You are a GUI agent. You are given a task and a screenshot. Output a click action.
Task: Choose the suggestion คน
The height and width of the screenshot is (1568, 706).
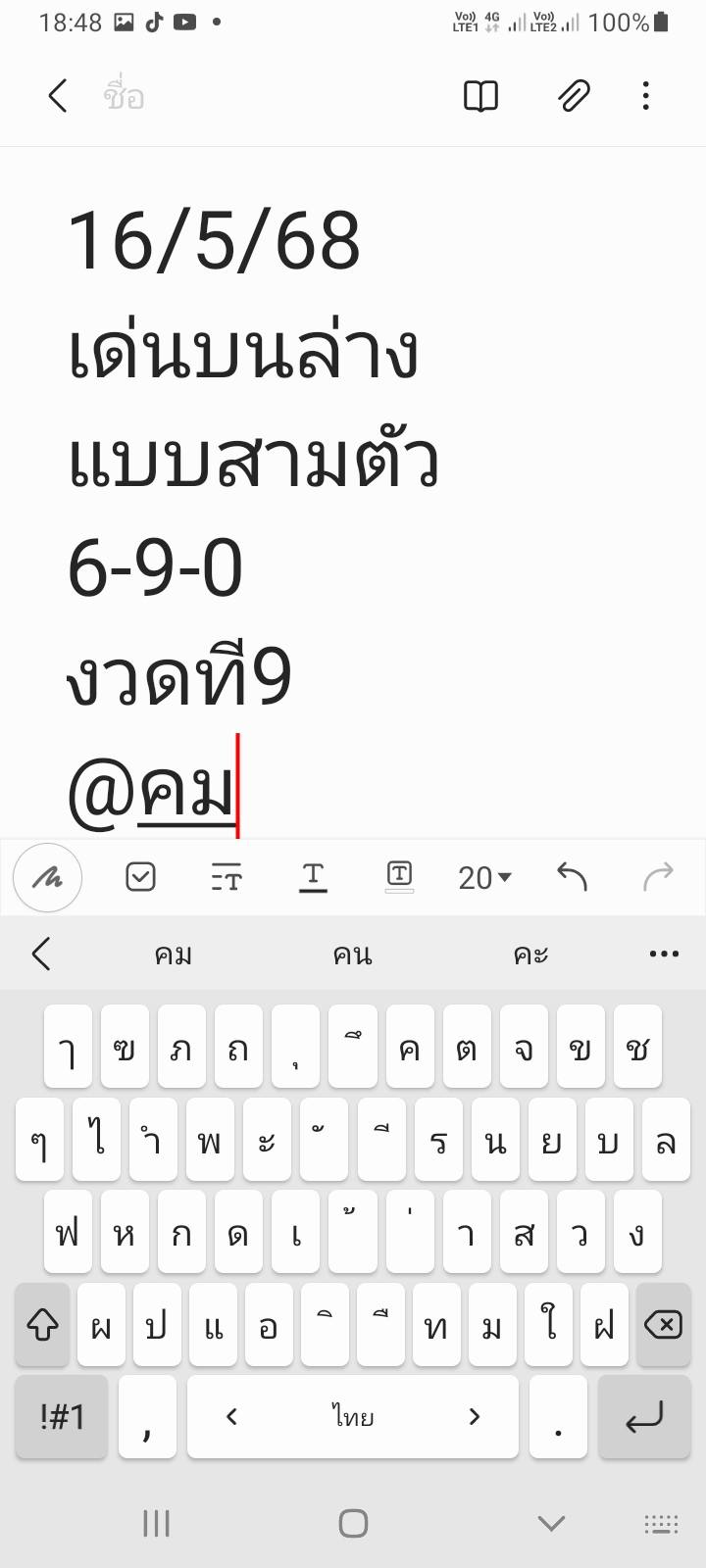pos(353,955)
